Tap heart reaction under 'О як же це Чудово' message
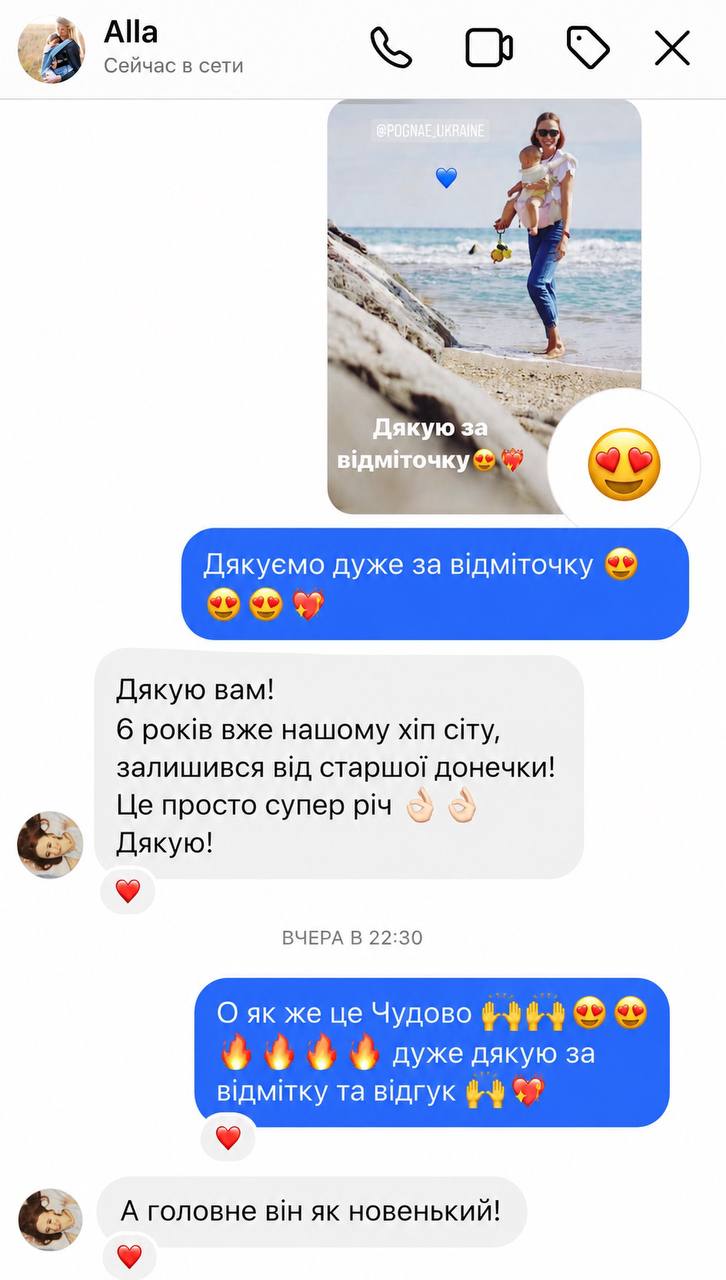726x1280 pixels. coord(228,1137)
